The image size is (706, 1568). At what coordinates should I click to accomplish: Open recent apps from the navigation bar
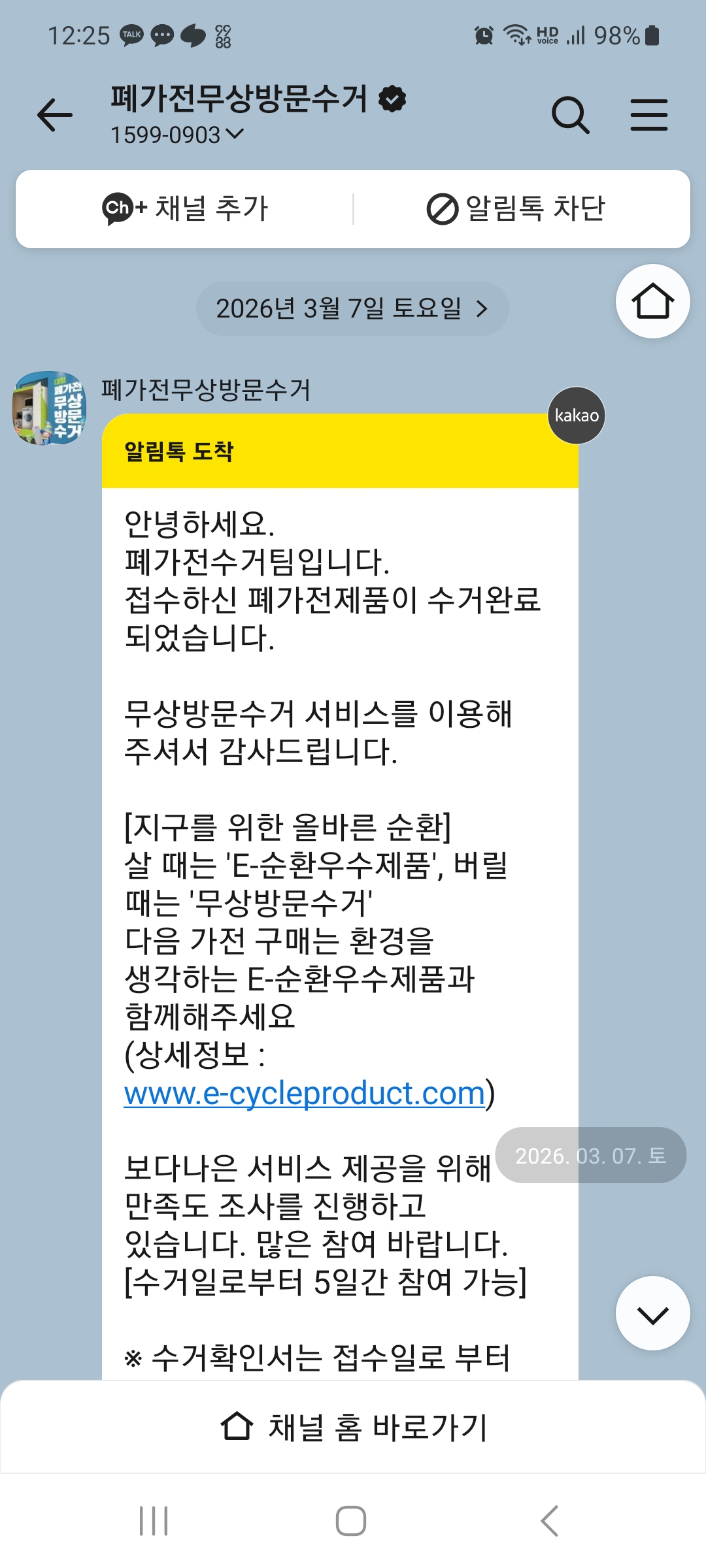(x=154, y=1521)
